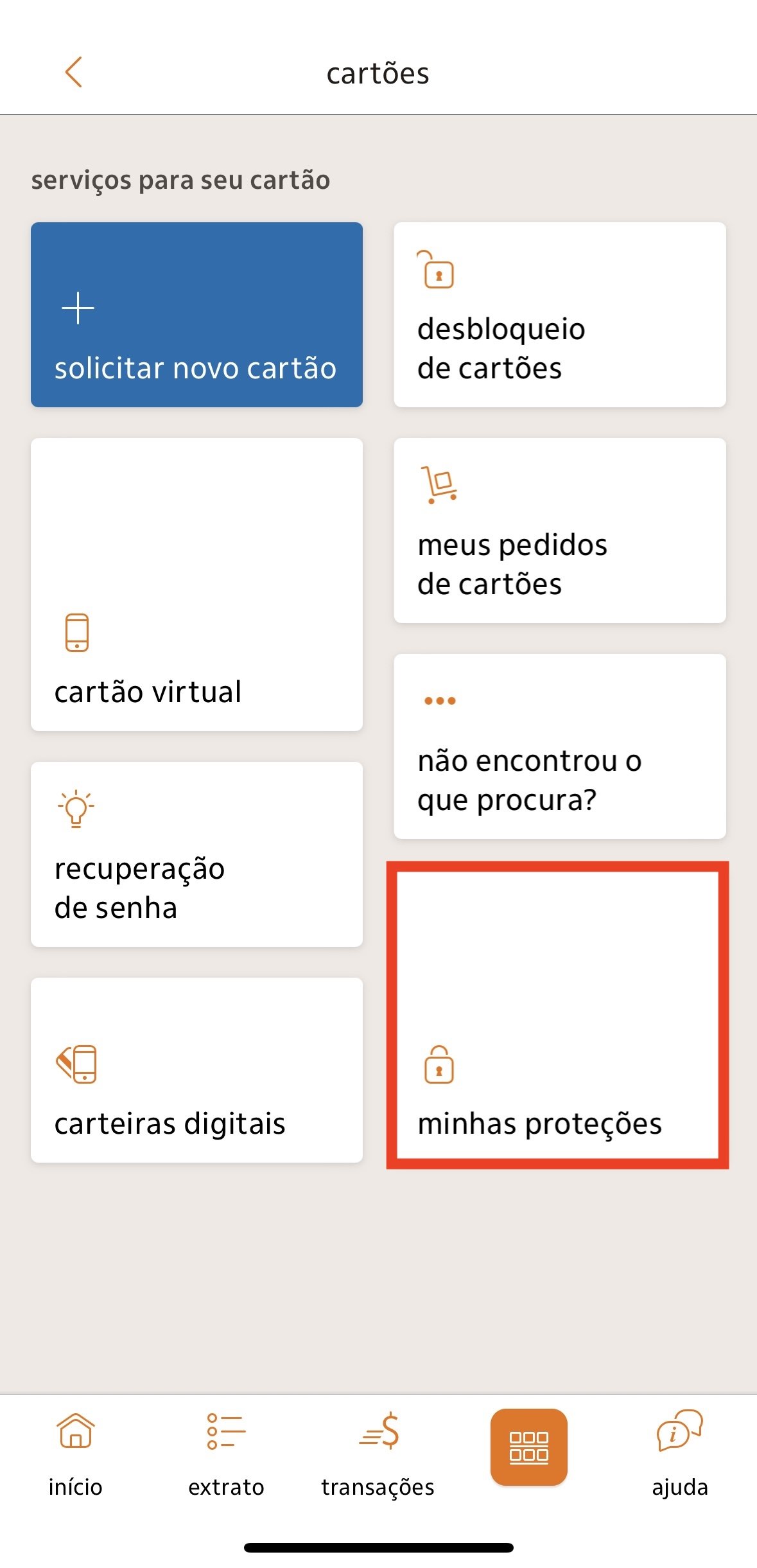
Task: Open minhas proteções
Action: [x=557, y=1015]
